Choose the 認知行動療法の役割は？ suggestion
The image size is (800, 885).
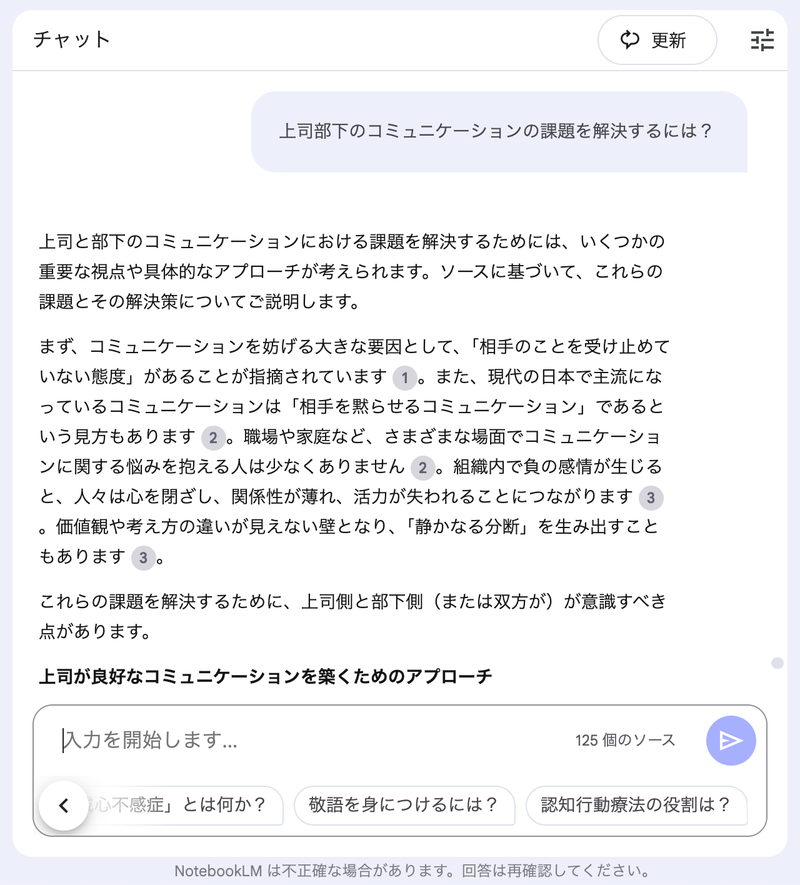(x=636, y=805)
